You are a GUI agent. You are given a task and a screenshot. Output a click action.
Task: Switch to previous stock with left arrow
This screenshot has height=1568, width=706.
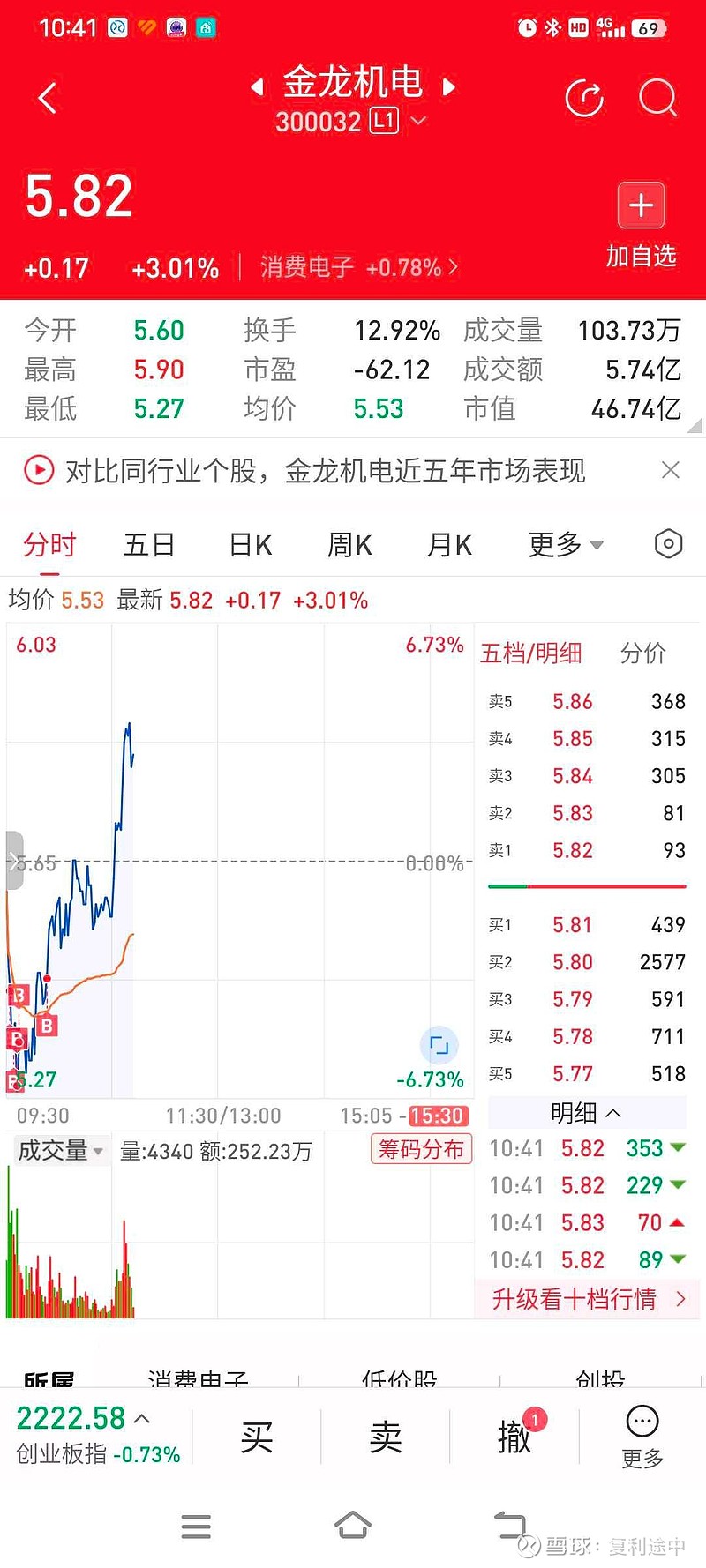pos(257,86)
